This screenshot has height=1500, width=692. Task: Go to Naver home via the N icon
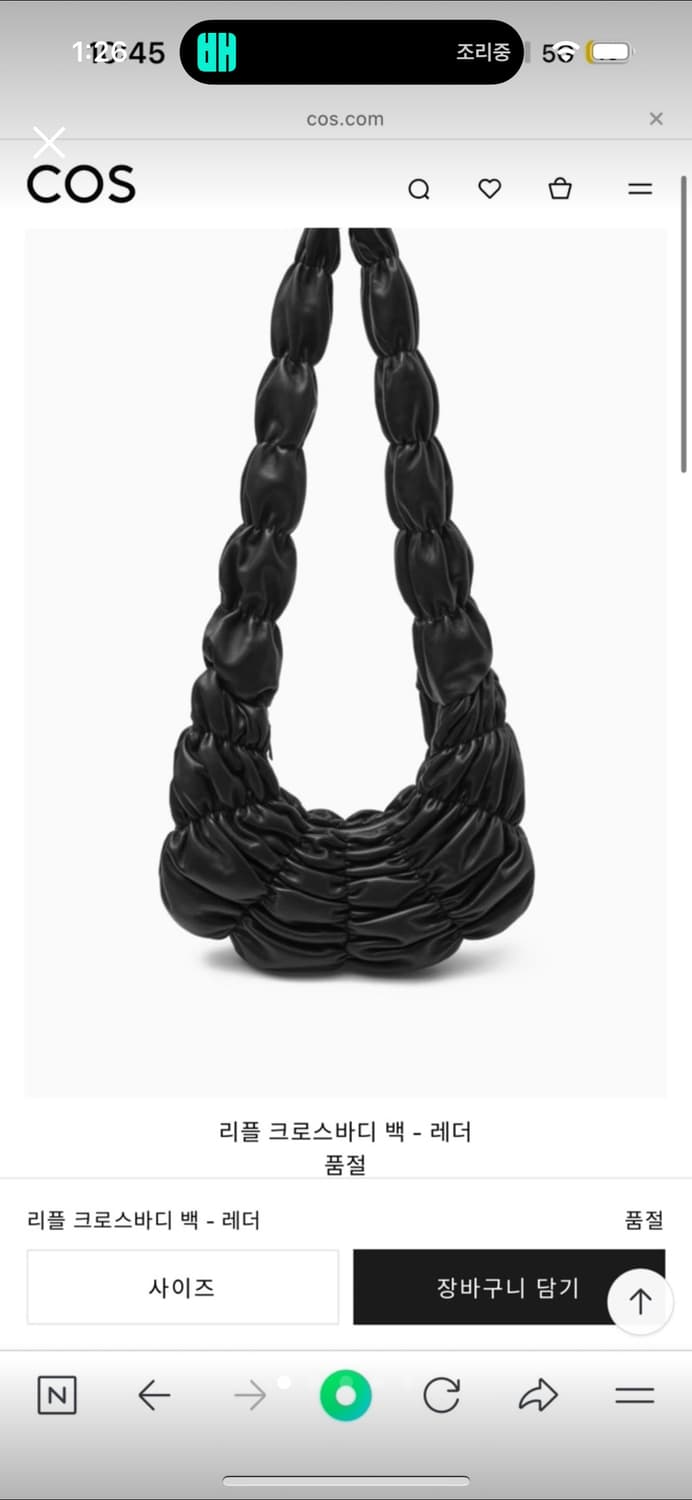tap(57, 1395)
